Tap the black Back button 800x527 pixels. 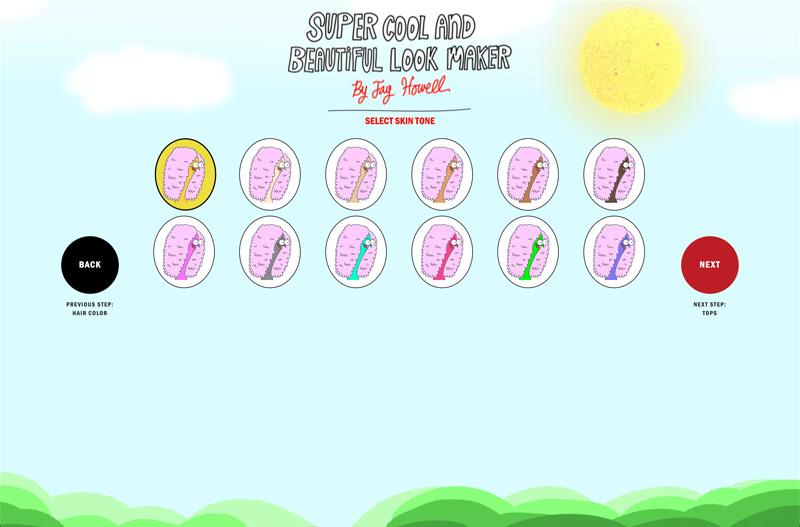coord(90,265)
